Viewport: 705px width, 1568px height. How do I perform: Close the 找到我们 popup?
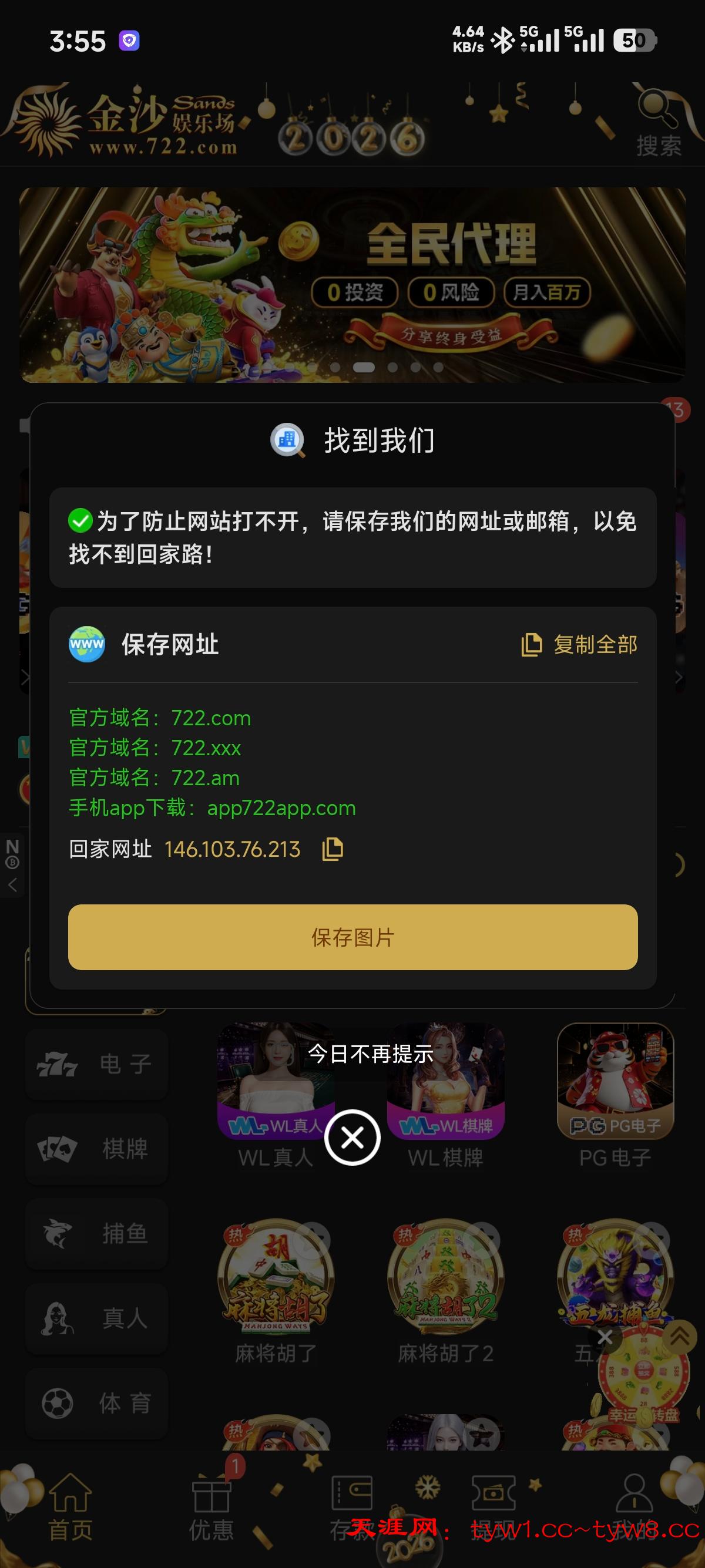point(352,1137)
